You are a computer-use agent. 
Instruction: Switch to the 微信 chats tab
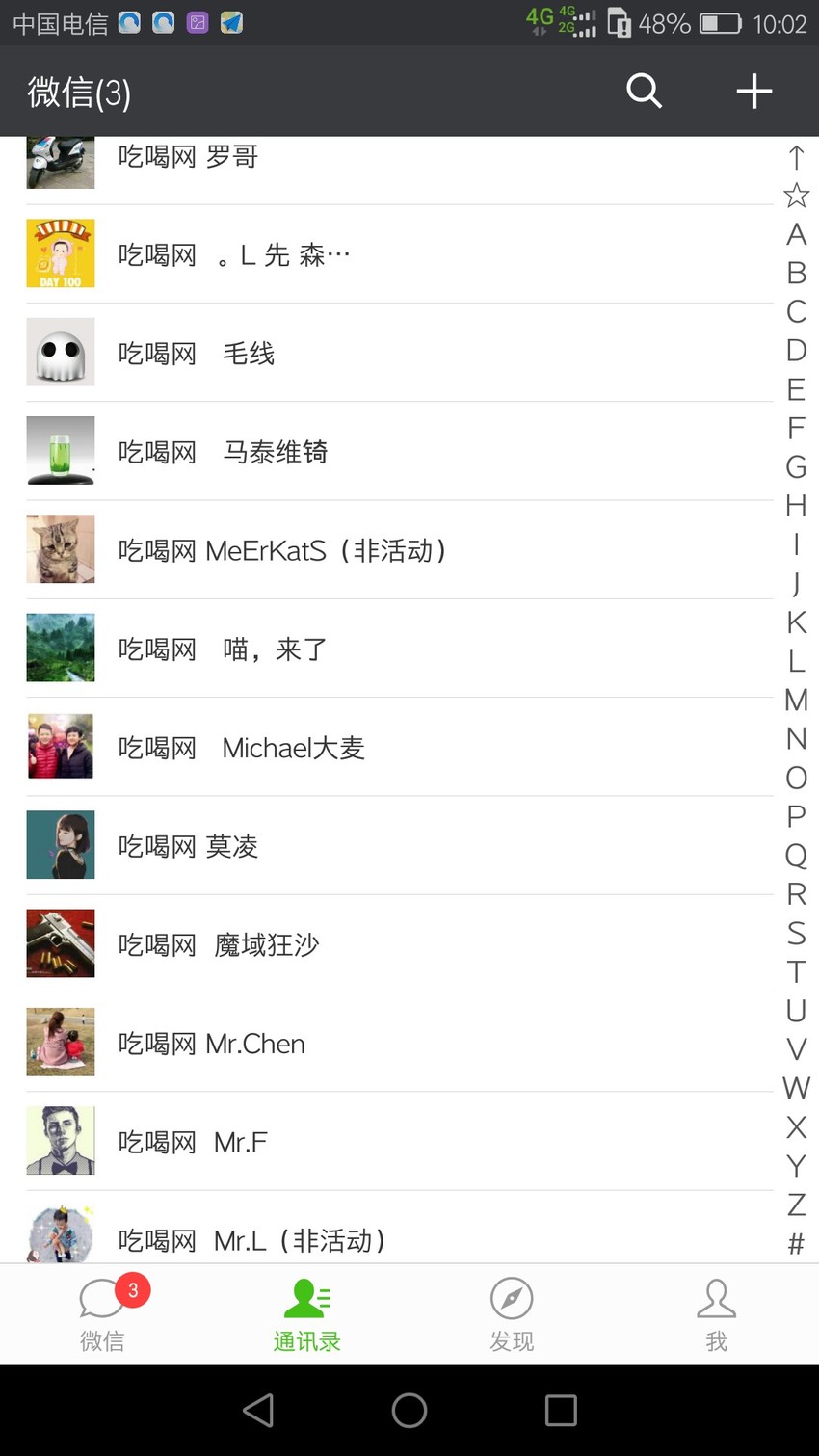pos(102,1314)
